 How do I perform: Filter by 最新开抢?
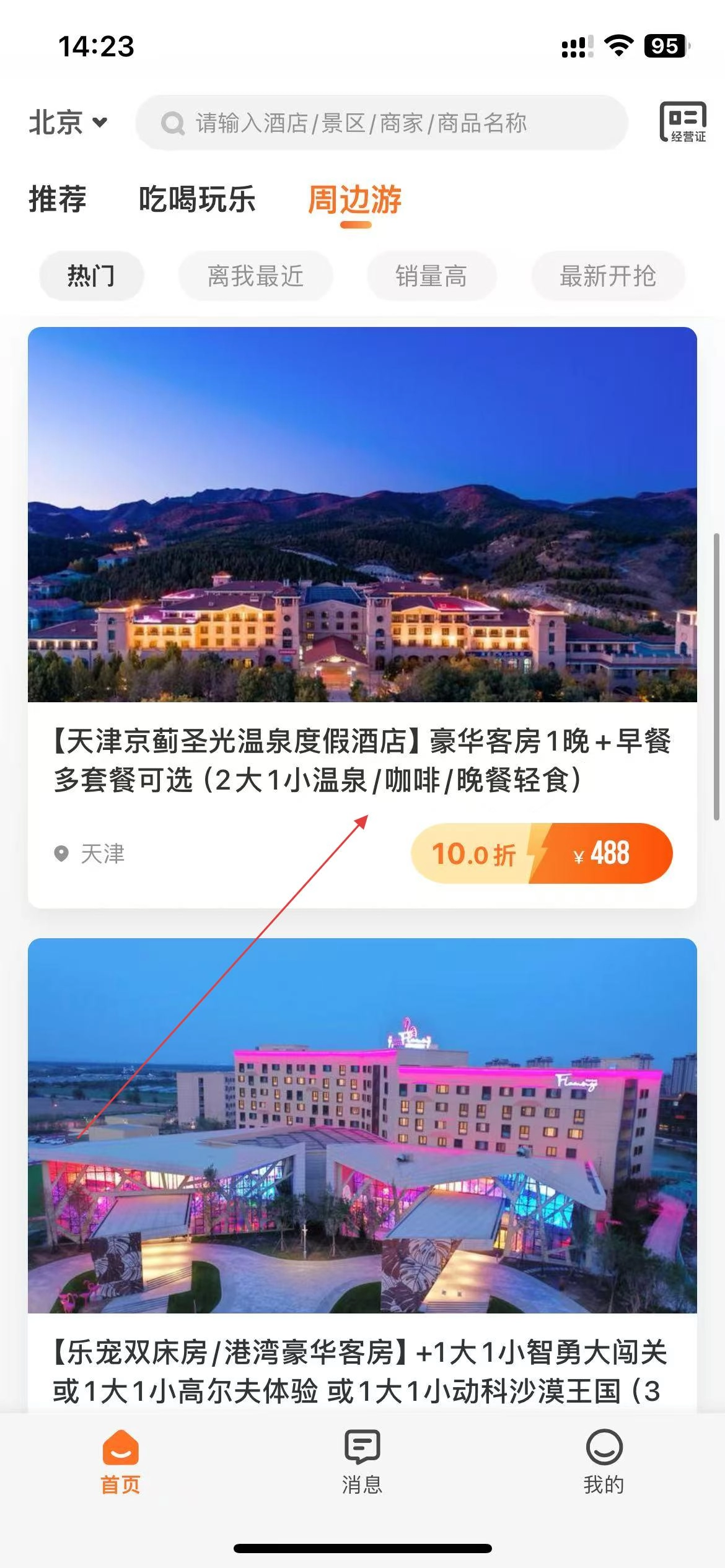point(607,276)
